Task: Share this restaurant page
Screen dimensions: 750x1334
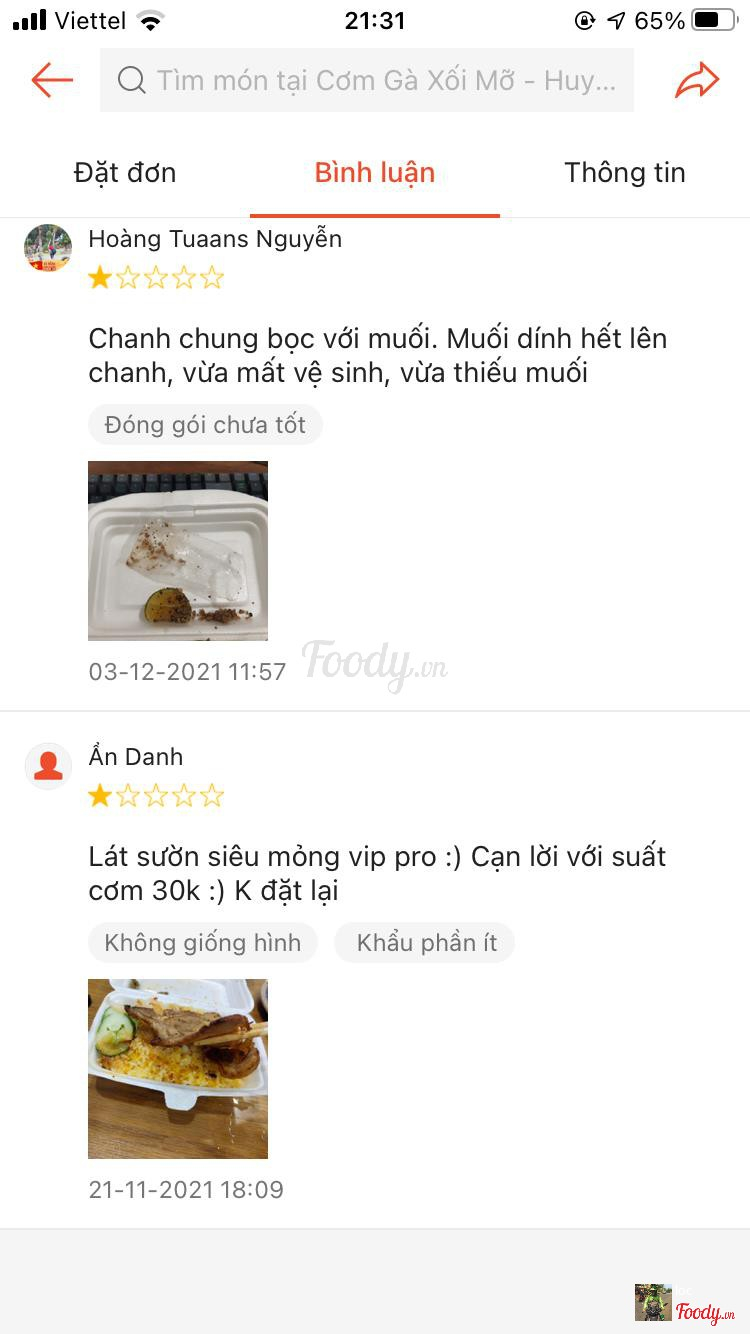Action: [x=697, y=80]
